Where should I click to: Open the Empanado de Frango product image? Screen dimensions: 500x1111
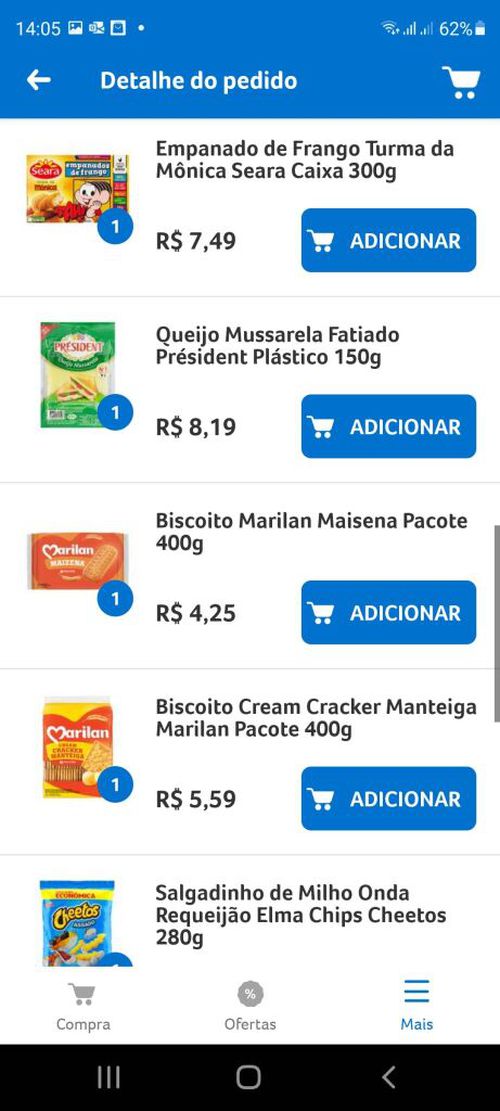click(78, 188)
